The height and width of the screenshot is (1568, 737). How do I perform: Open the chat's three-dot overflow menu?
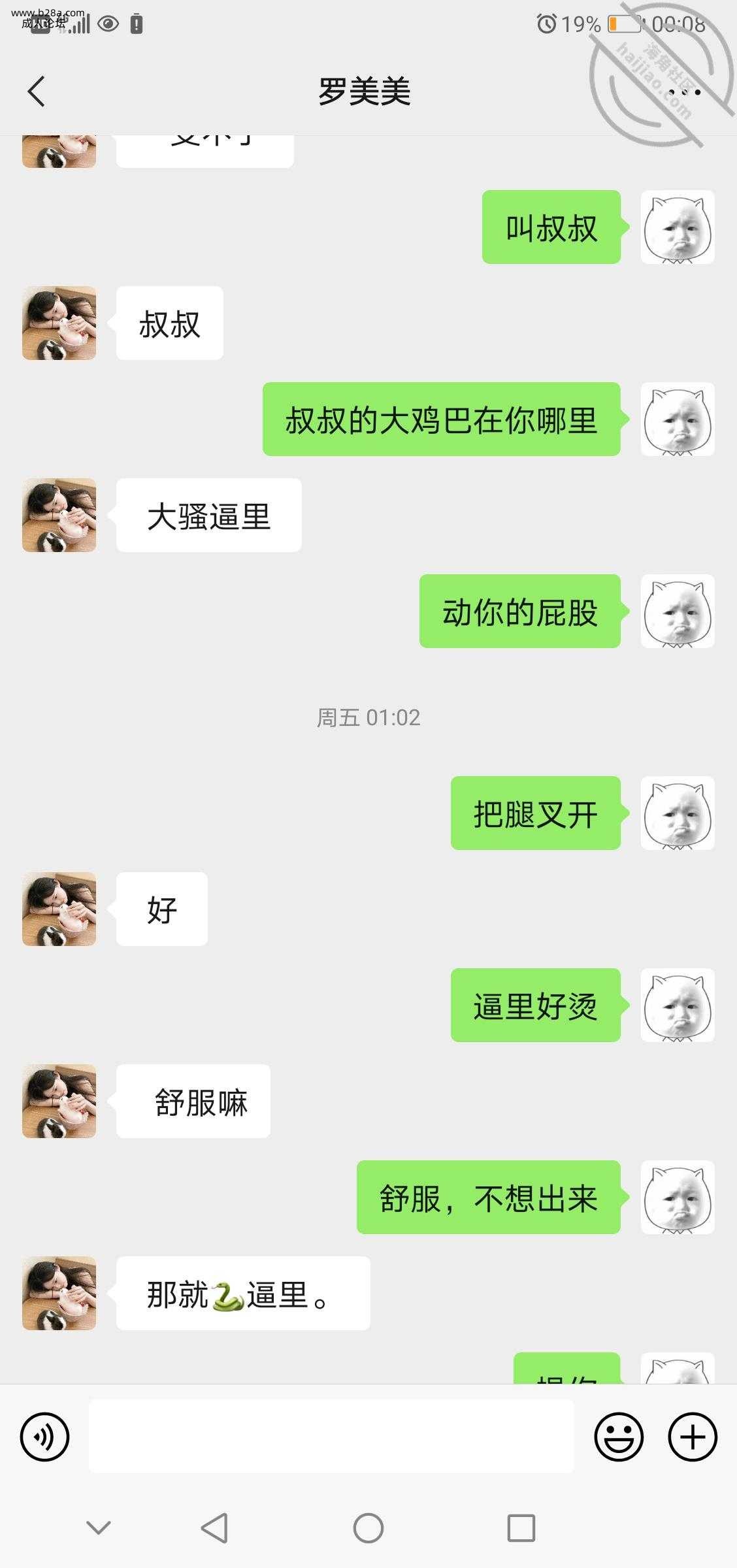click(x=684, y=92)
